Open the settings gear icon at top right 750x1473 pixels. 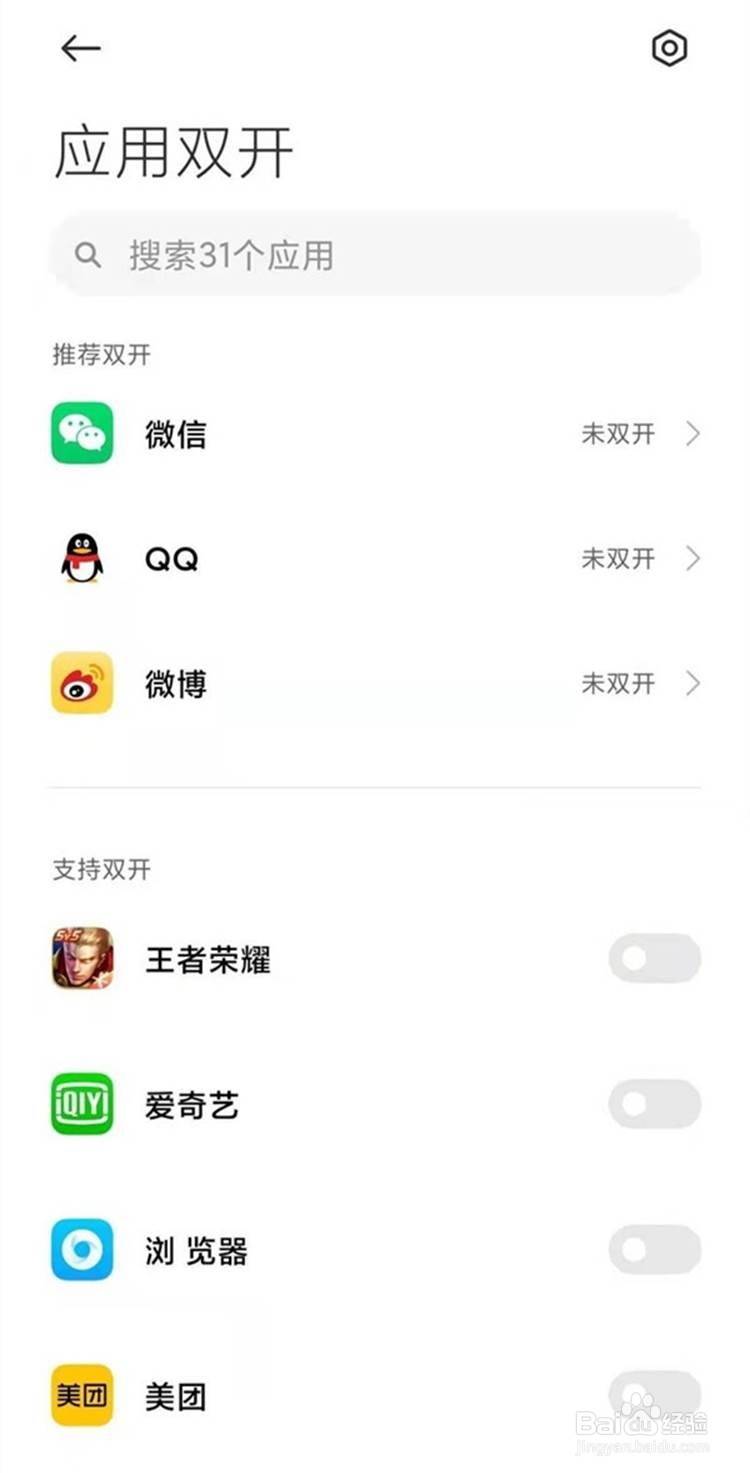668,48
